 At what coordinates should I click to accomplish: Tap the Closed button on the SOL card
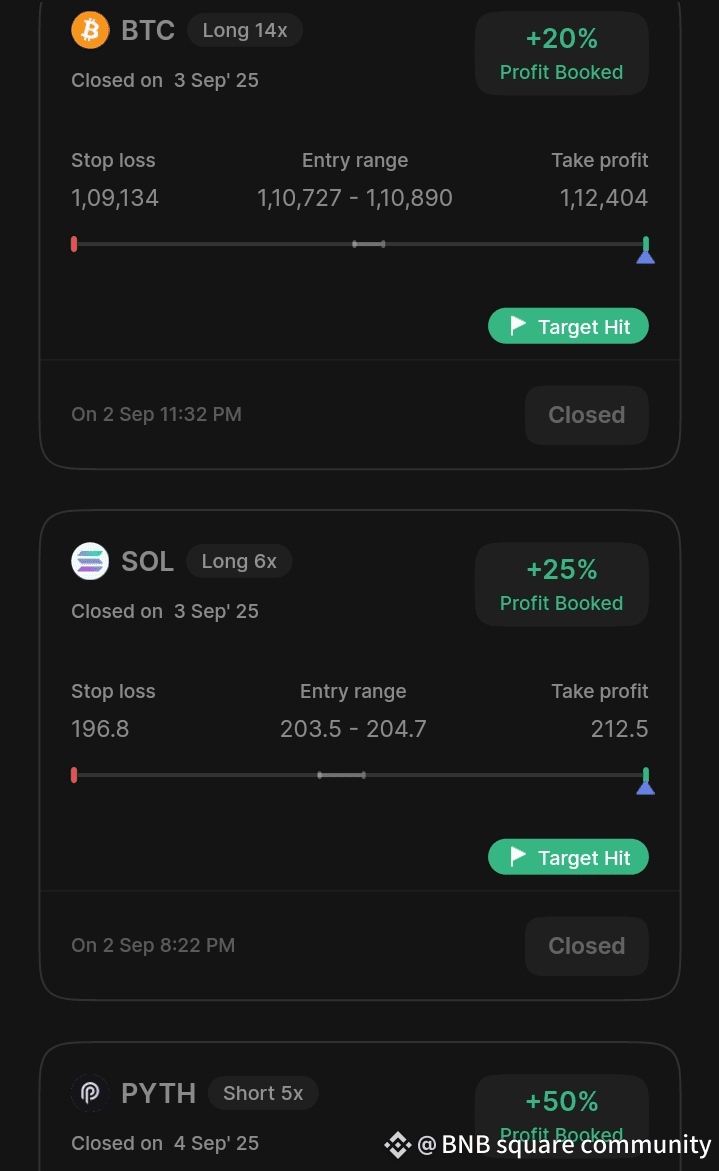[x=586, y=946]
